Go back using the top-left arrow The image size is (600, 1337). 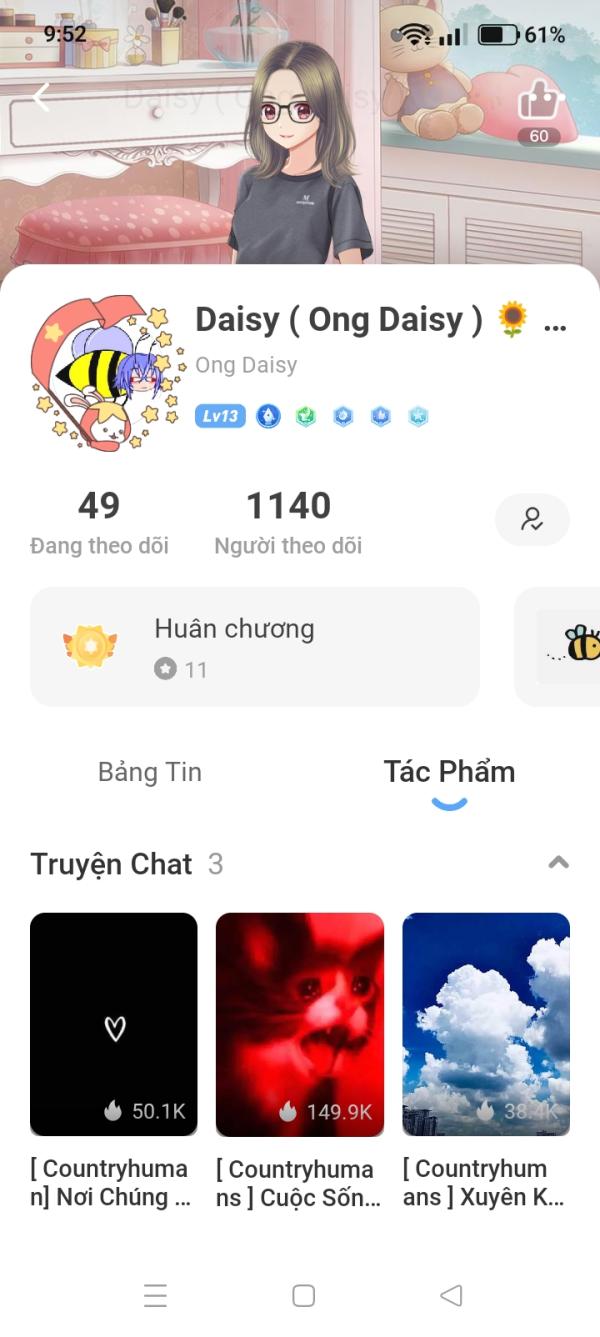(41, 97)
